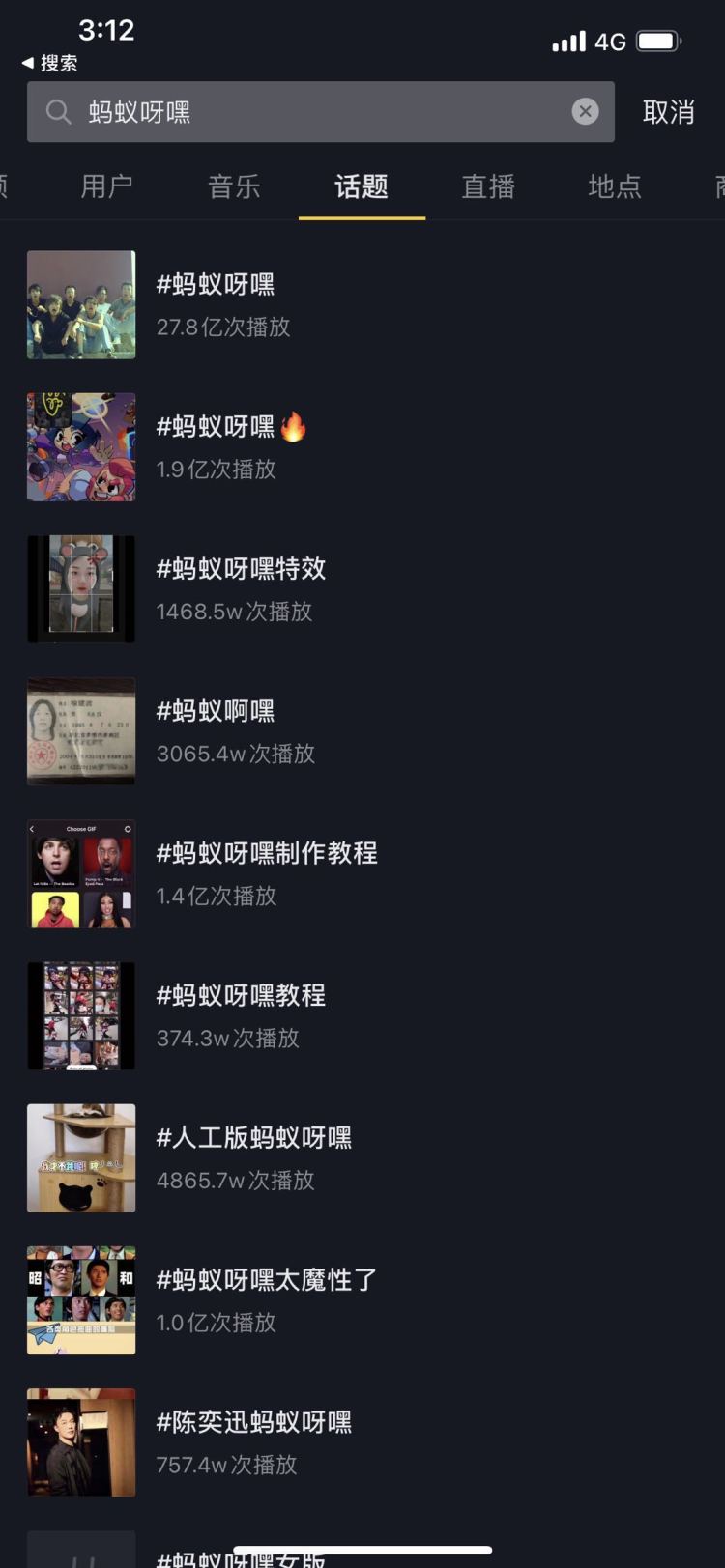Switch to the 音乐 tab
725x1568 pixels.
tap(234, 186)
